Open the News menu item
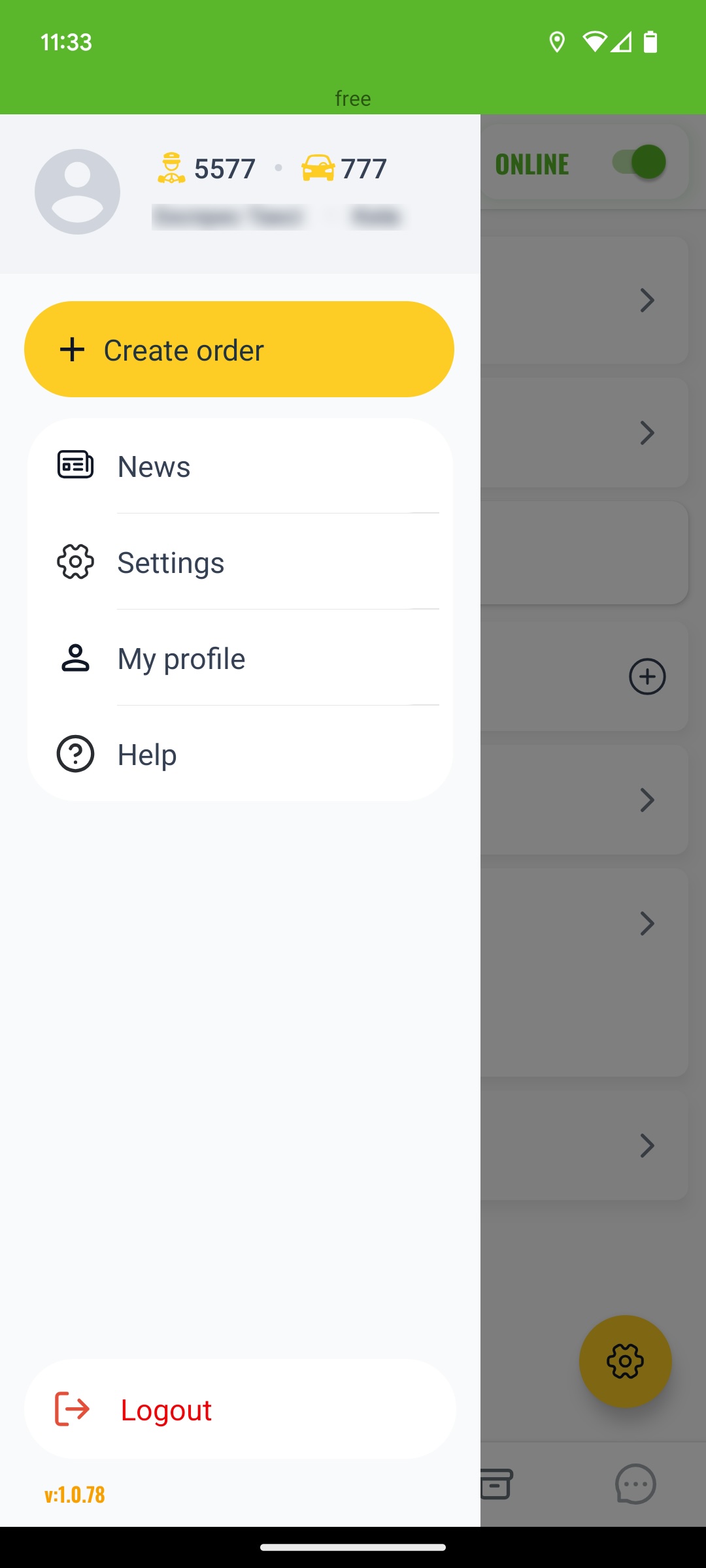Image resolution: width=706 pixels, height=1568 pixels. (240, 466)
